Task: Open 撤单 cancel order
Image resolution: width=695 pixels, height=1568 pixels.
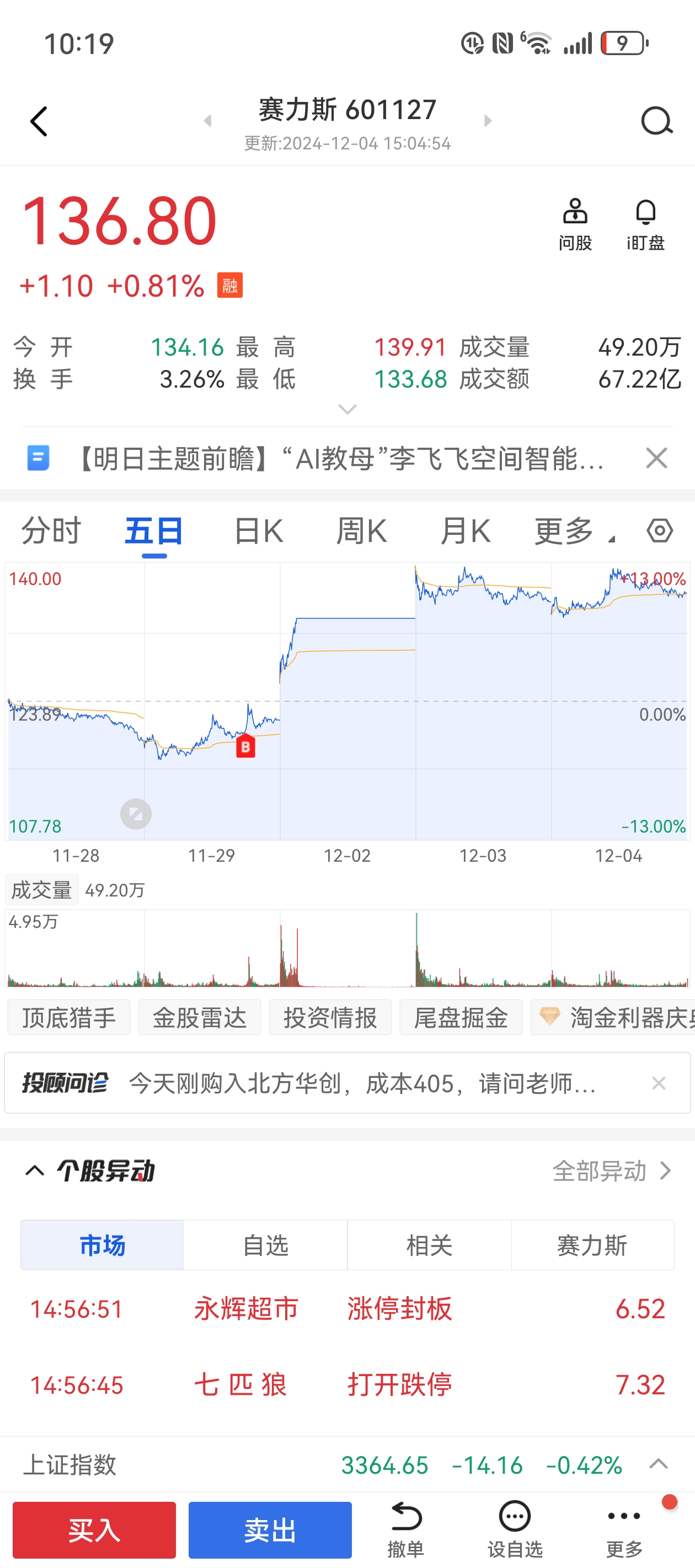Action: [x=405, y=1529]
